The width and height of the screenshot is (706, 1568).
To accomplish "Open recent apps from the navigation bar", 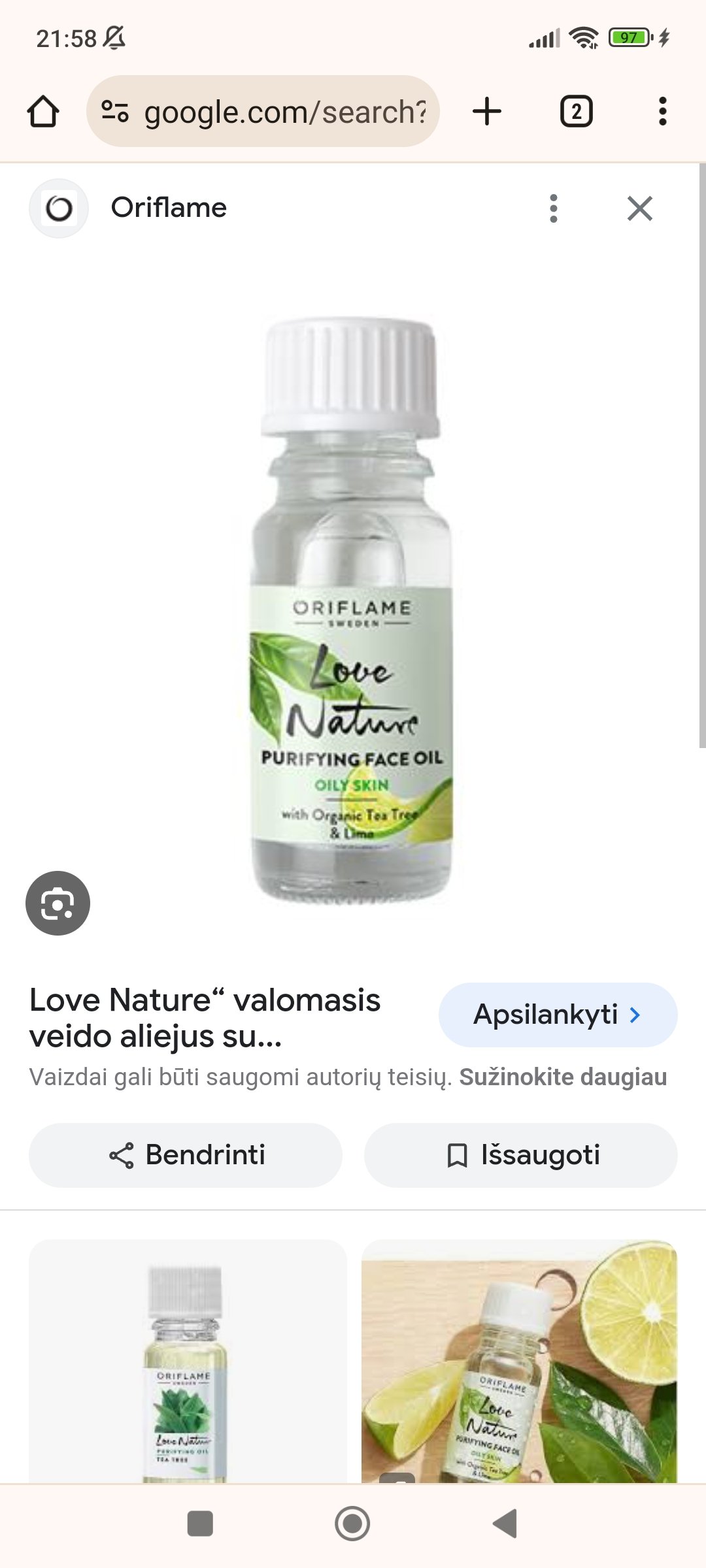I will pyautogui.click(x=200, y=1524).
